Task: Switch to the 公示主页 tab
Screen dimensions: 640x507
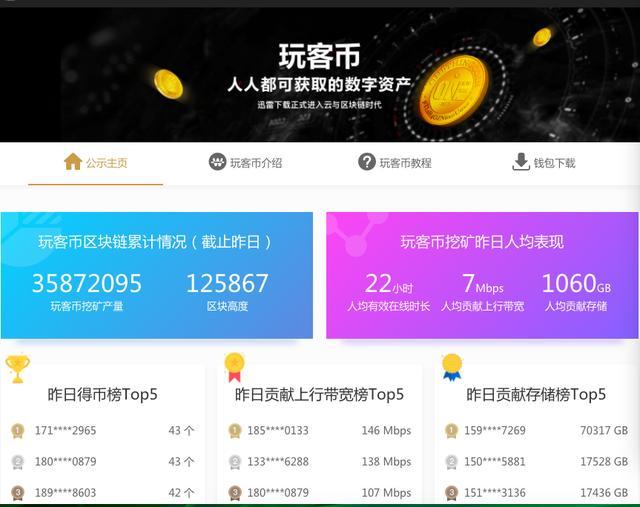Action: (96, 162)
